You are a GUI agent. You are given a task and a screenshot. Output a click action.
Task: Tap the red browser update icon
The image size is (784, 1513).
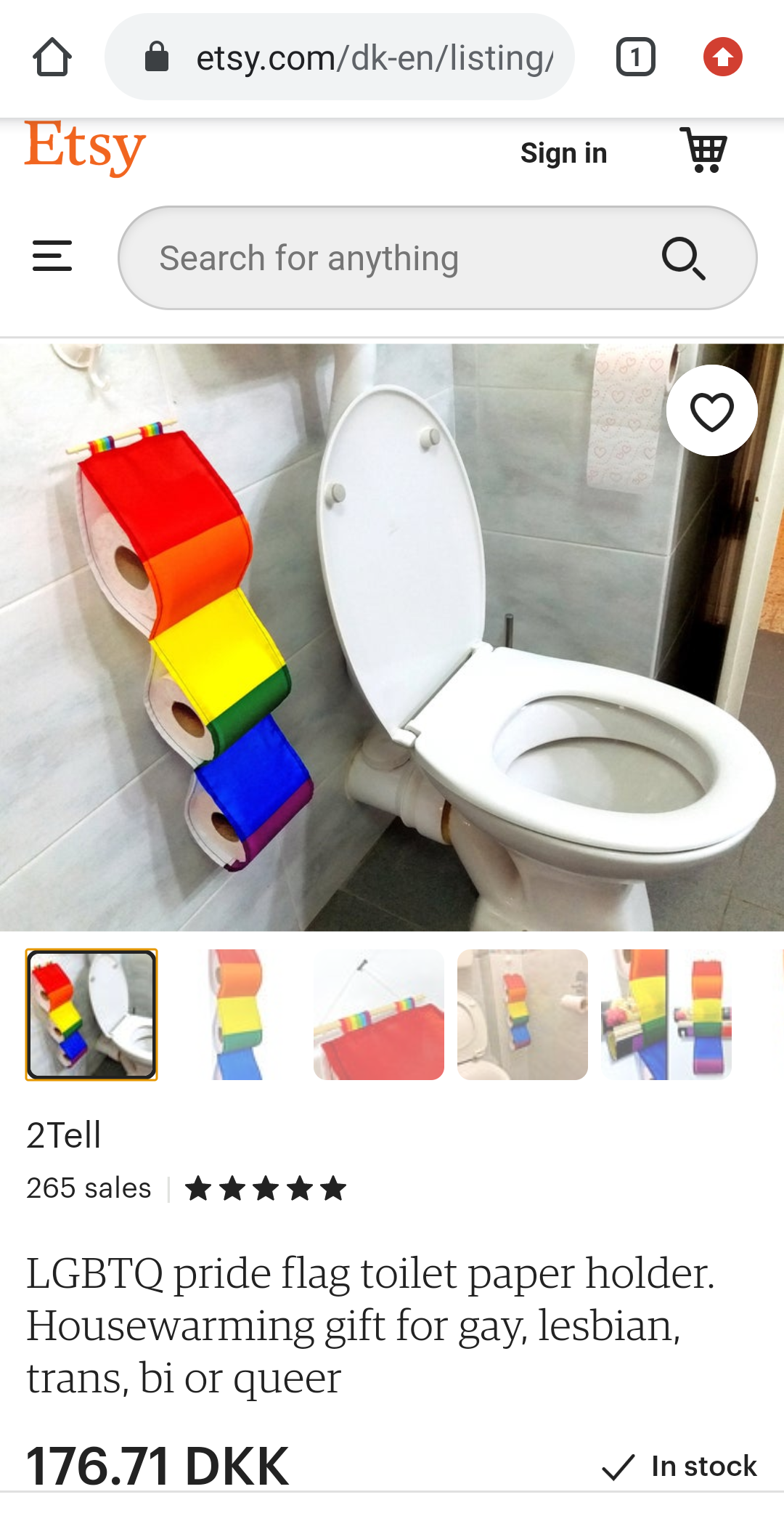pyautogui.click(x=723, y=57)
